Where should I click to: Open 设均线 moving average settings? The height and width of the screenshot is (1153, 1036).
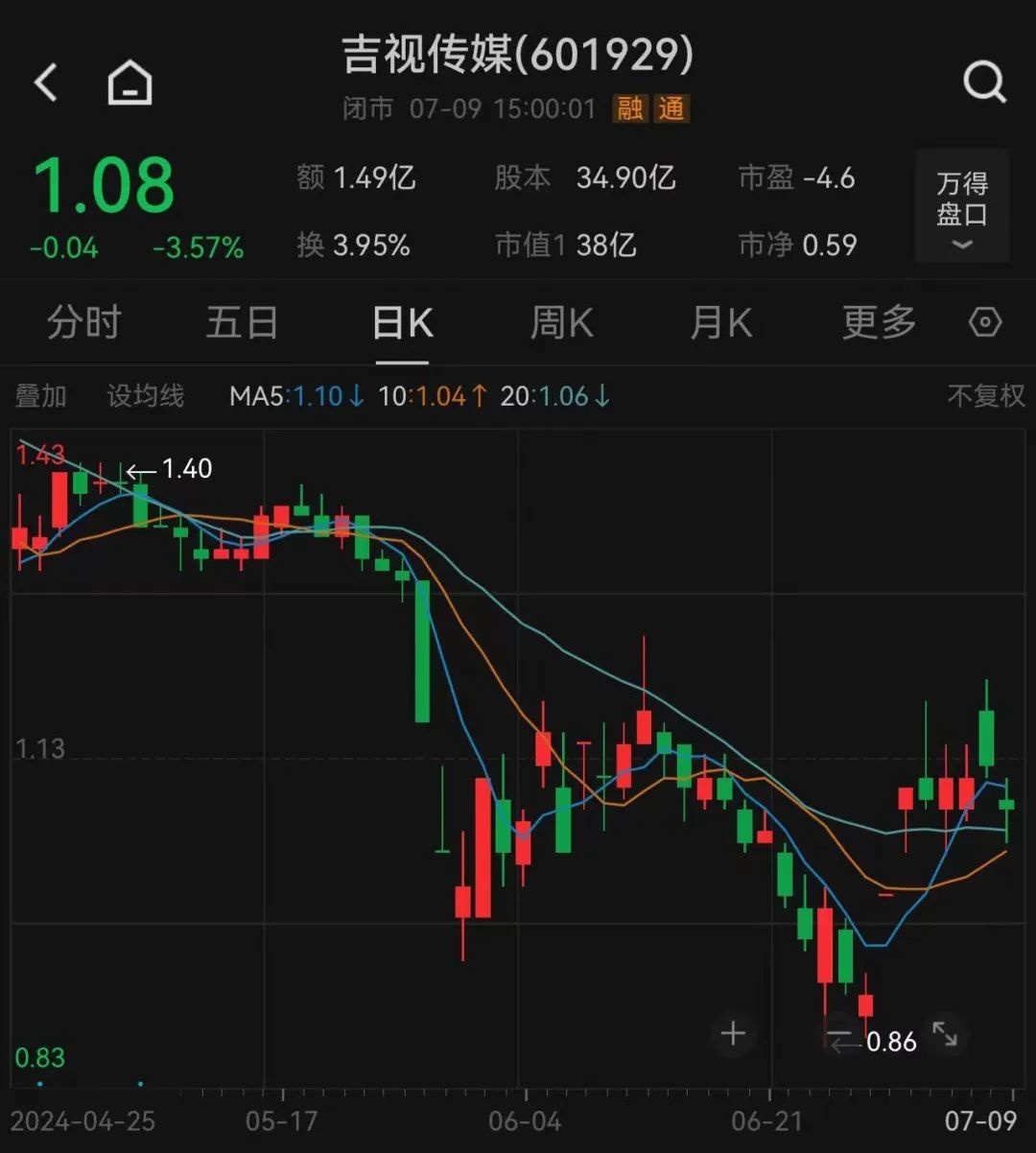(x=145, y=396)
